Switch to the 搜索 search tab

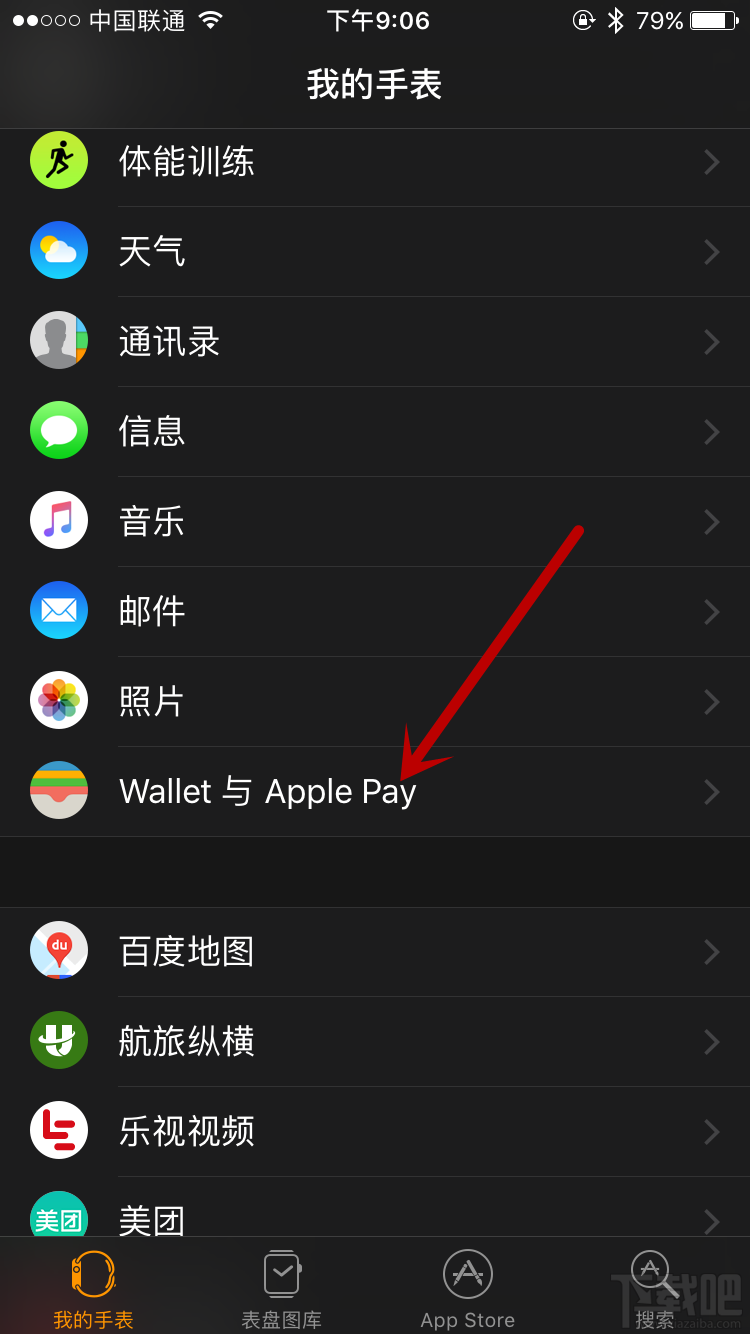[x=653, y=1287]
